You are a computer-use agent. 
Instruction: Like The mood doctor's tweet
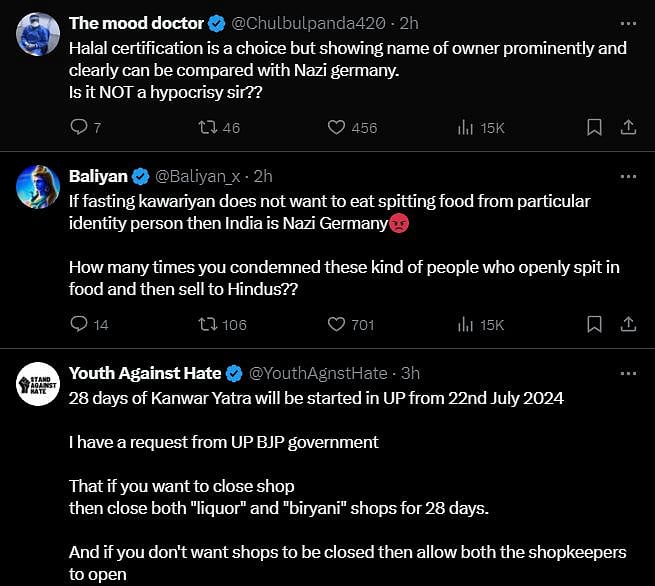[338, 127]
